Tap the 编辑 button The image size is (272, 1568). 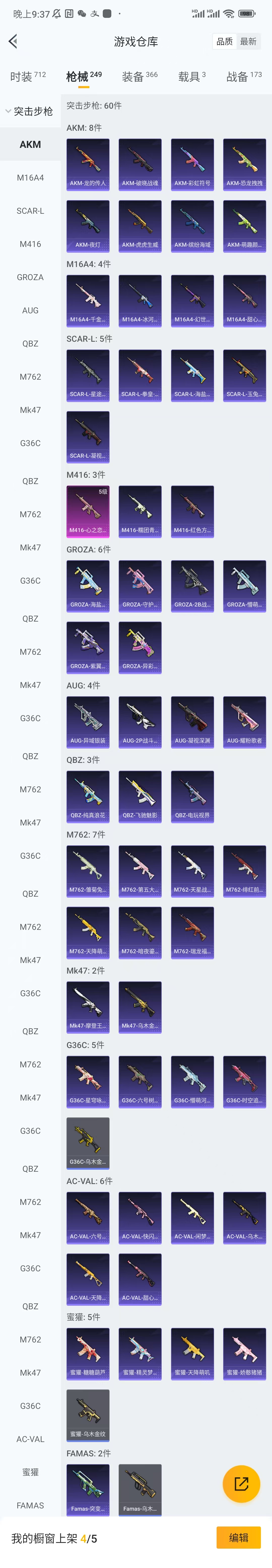point(239,1538)
